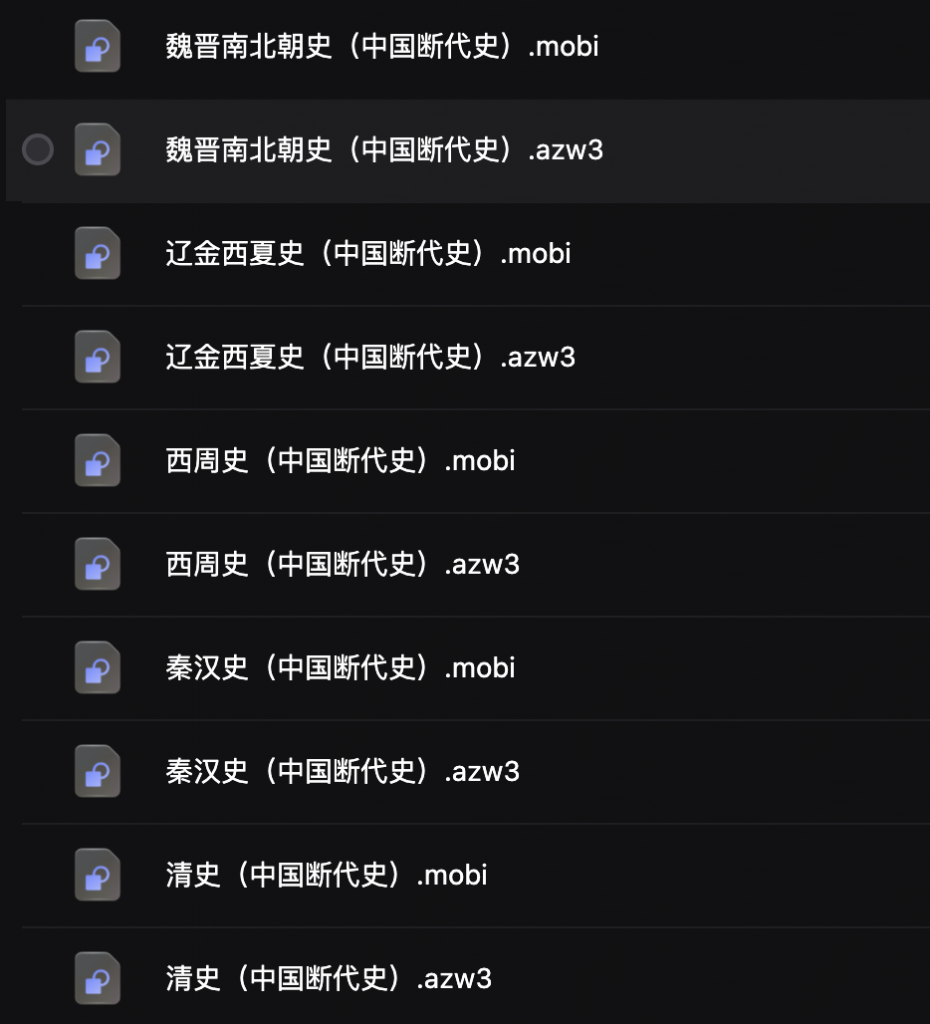The height and width of the screenshot is (1024, 930).
Task: Select the checkbox beside 魏晋南北朝史 .azw3
Action: click(x=38, y=150)
